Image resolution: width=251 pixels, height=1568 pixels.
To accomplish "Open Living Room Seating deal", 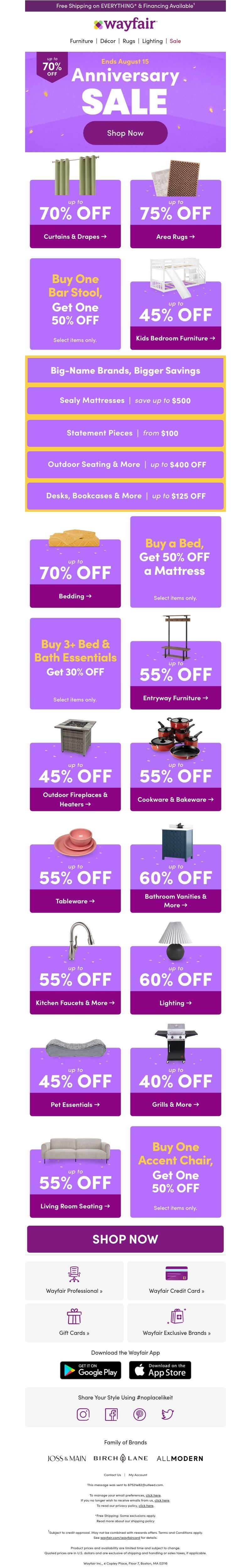I will click(x=75, y=1206).
